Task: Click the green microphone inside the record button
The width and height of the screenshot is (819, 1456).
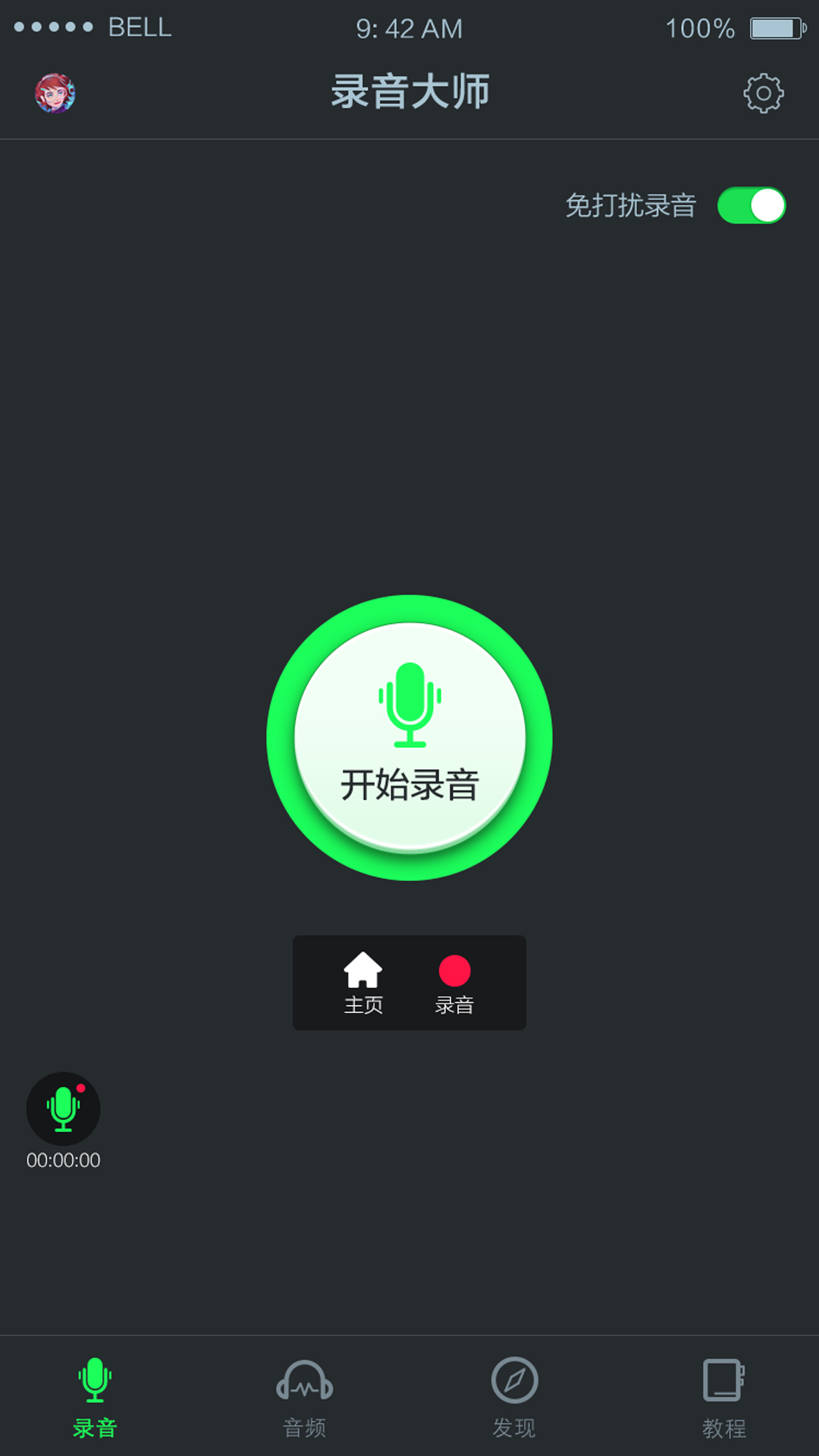Action: pos(409,704)
